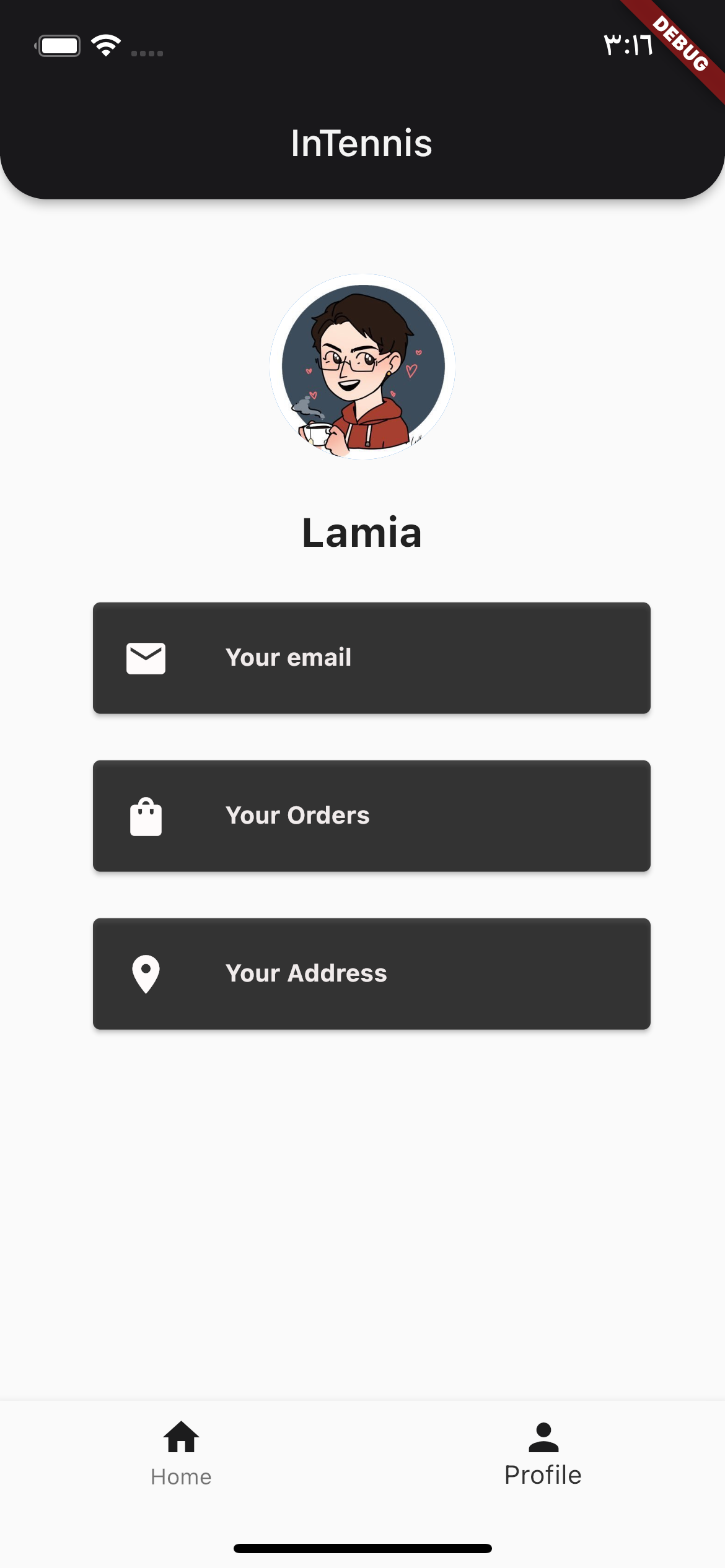725x1568 pixels.
Task: Click the cellular signal dots in the status bar
Action: pyautogui.click(x=147, y=54)
